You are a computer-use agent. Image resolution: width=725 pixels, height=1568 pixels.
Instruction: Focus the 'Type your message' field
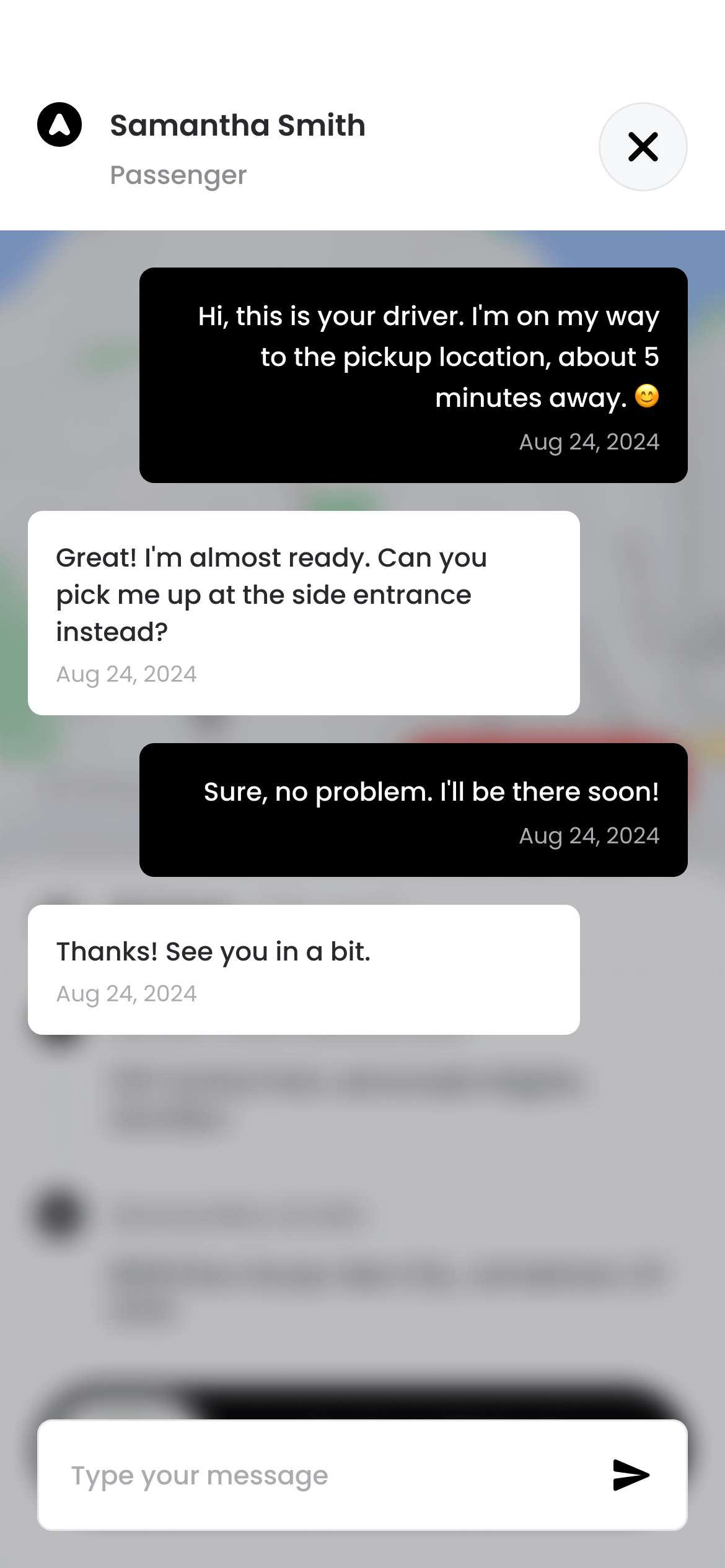(322, 1475)
